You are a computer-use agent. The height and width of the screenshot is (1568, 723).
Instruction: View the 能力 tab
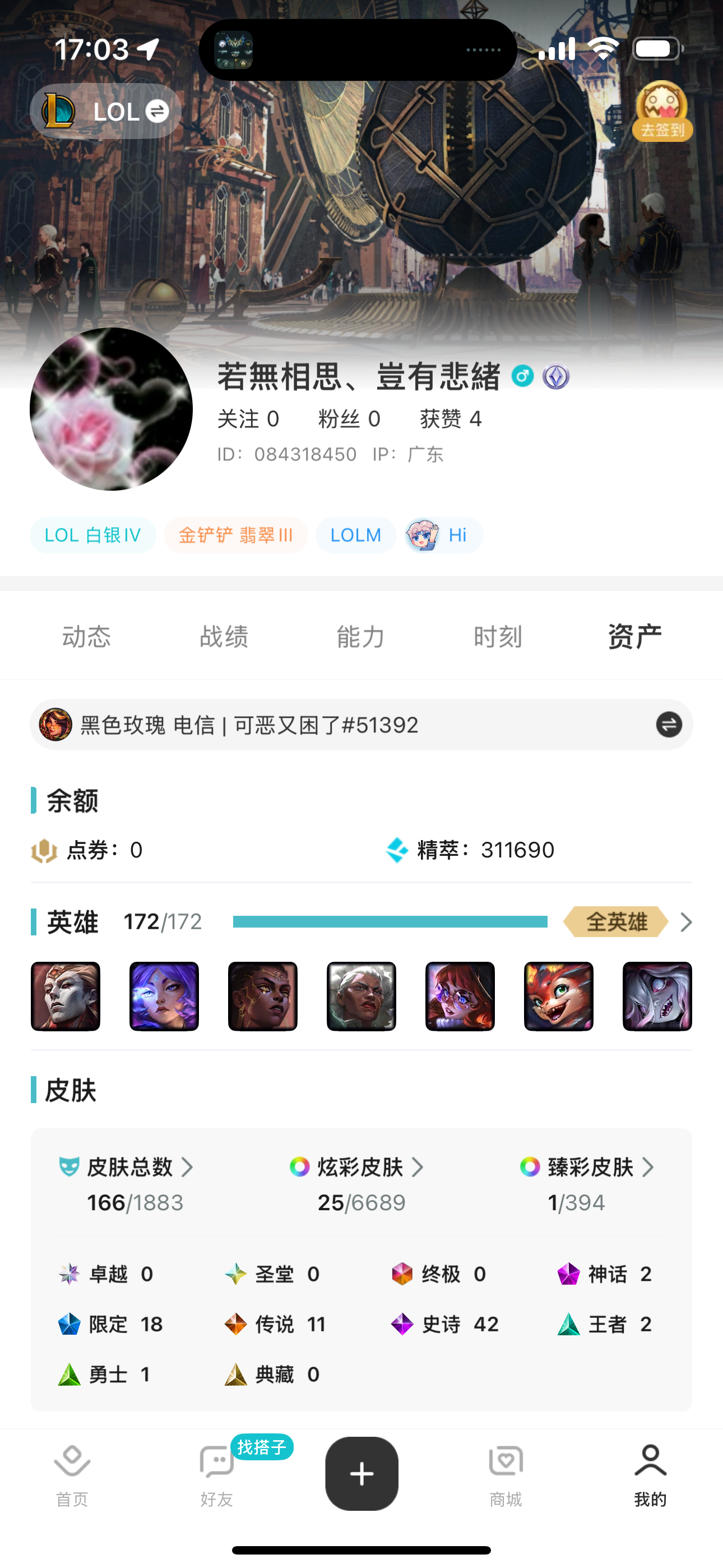(x=361, y=637)
